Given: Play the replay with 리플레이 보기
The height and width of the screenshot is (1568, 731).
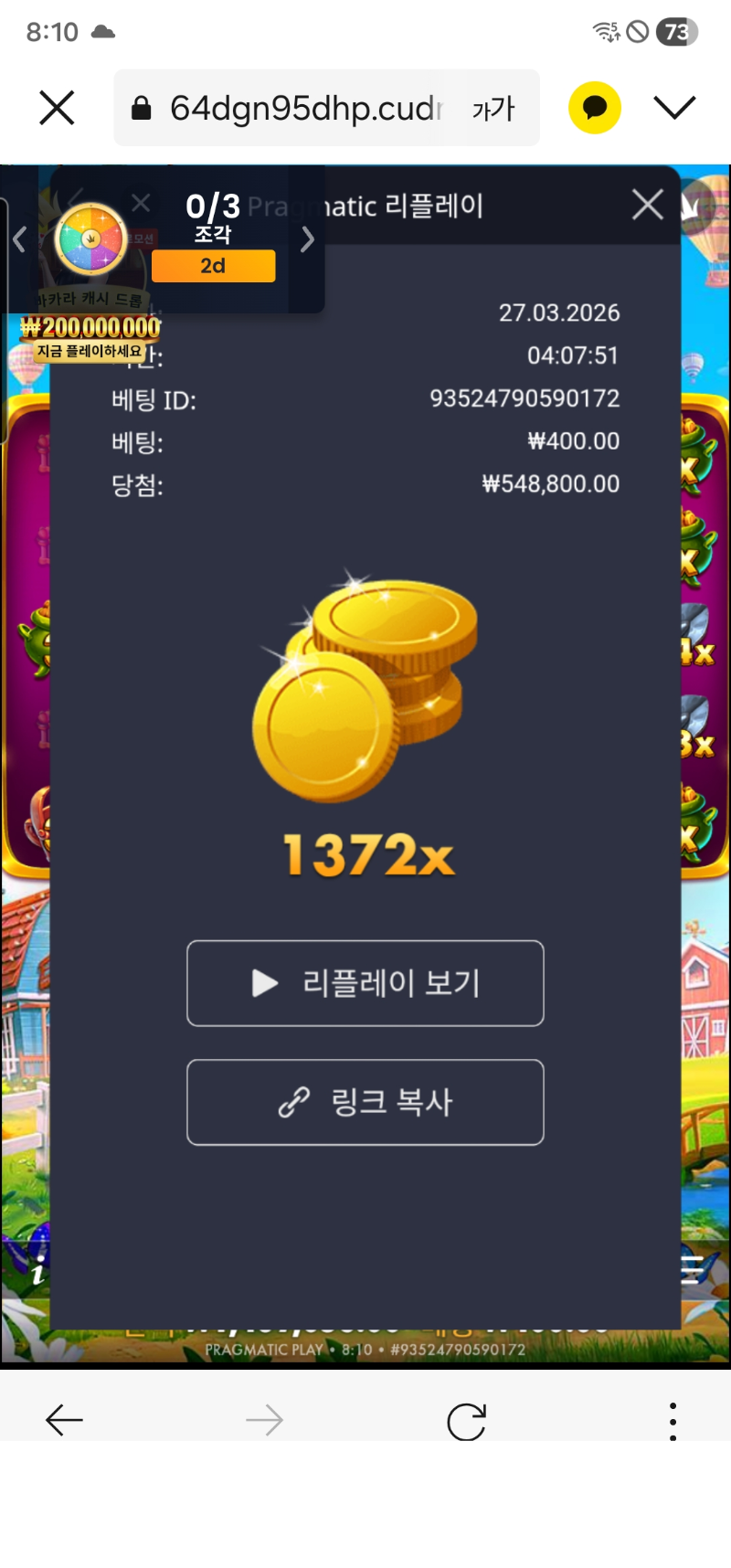Looking at the screenshot, I should [x=365, y=983].
